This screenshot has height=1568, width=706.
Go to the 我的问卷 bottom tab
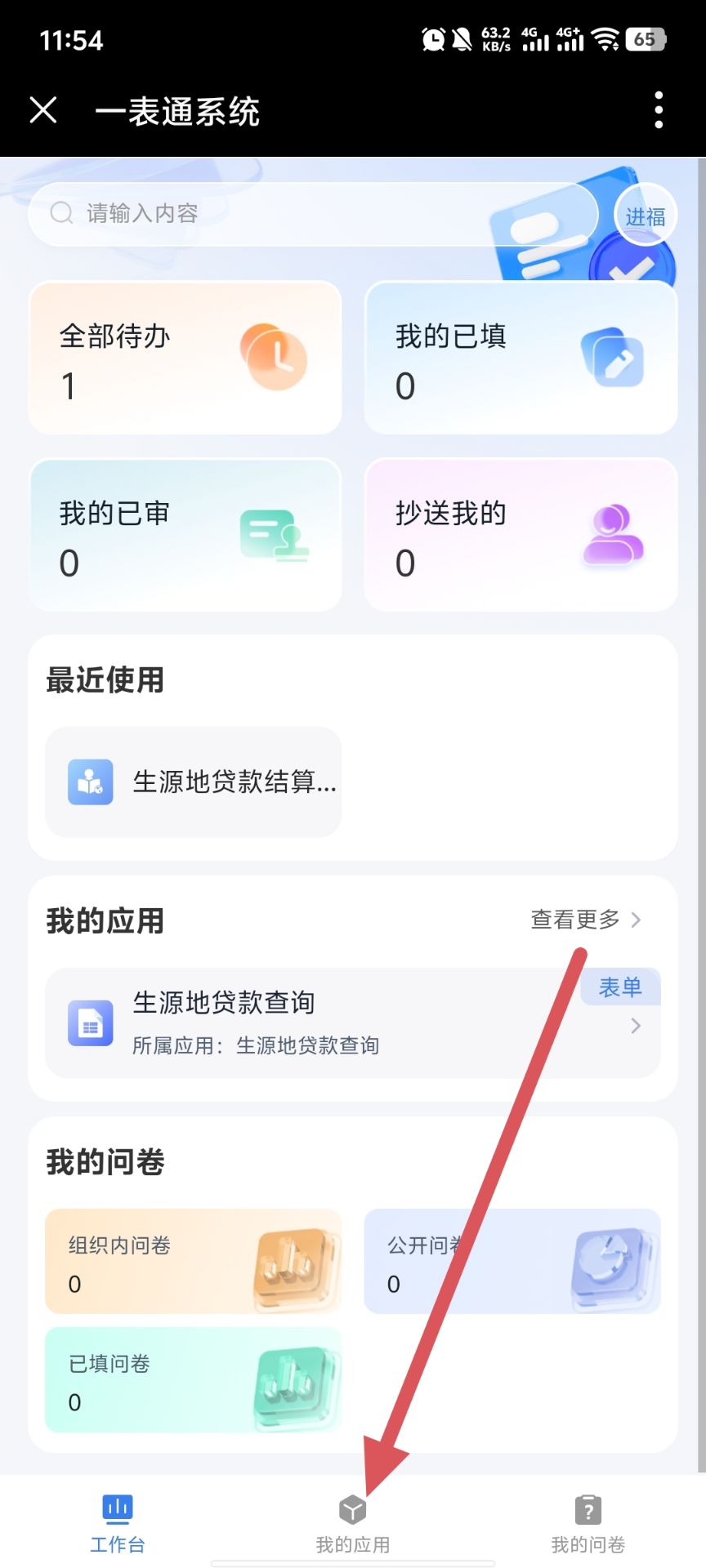pos(588,1523)
